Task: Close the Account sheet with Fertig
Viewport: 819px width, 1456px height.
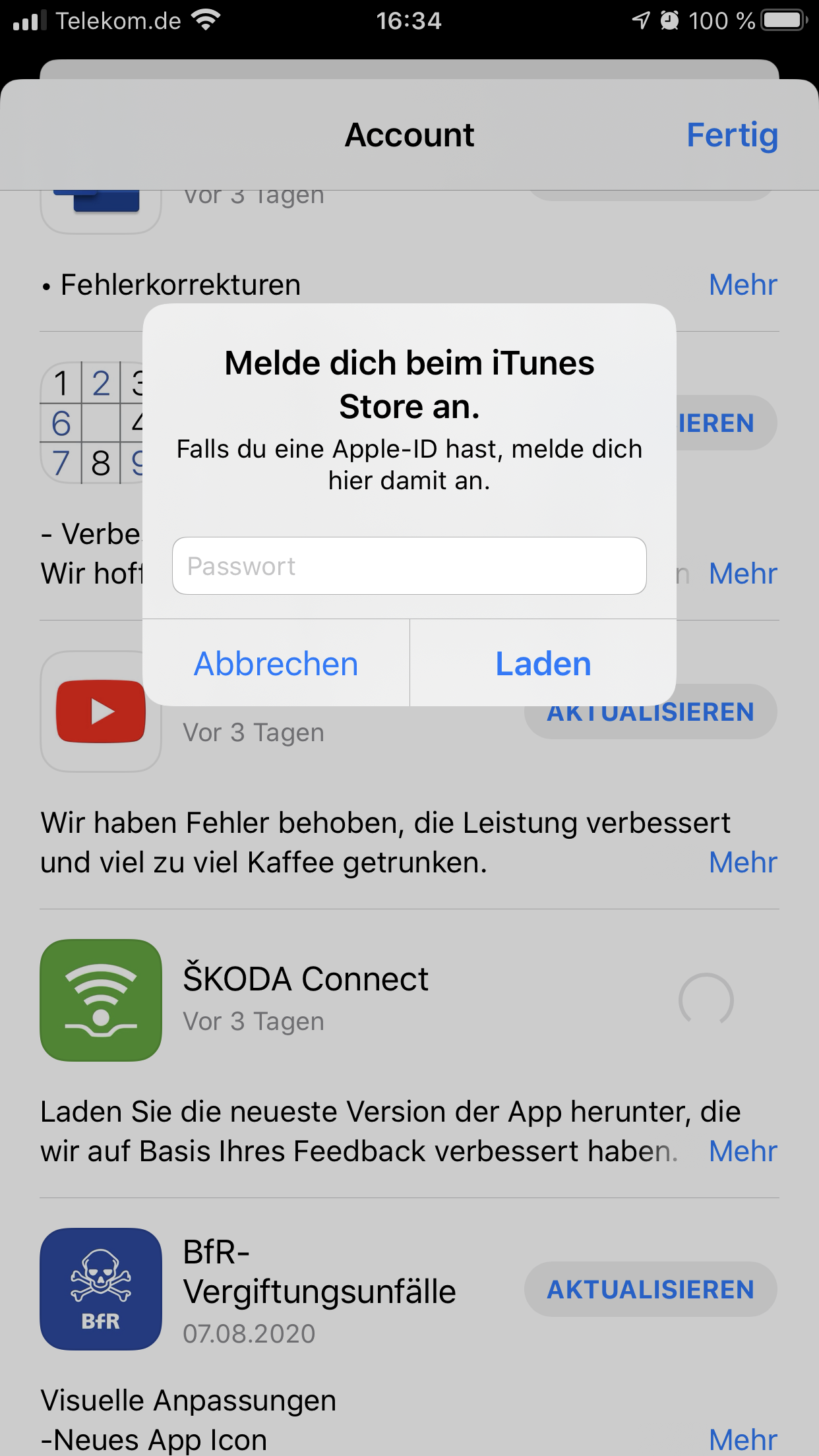Action: [732, 135]
